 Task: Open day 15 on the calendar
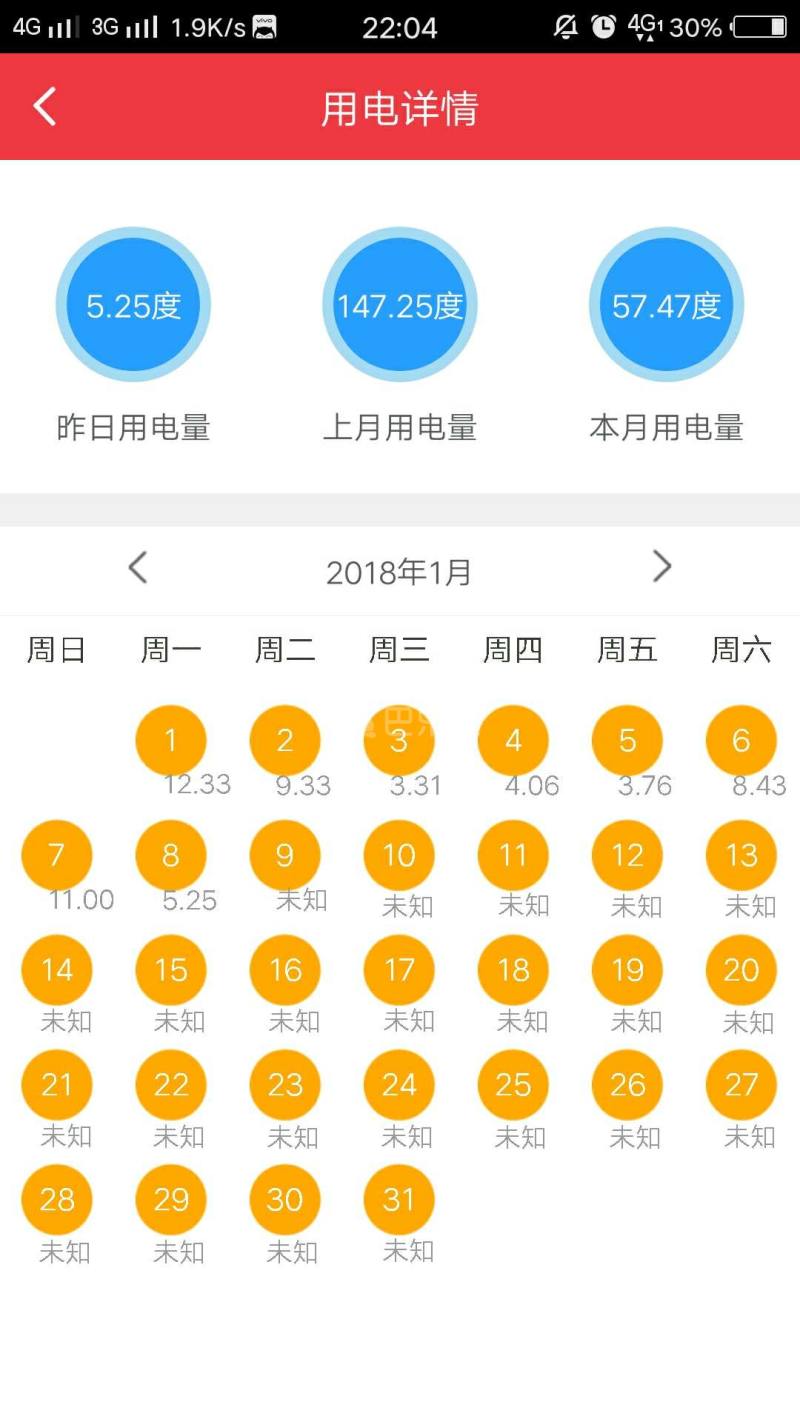pos(171,970)
